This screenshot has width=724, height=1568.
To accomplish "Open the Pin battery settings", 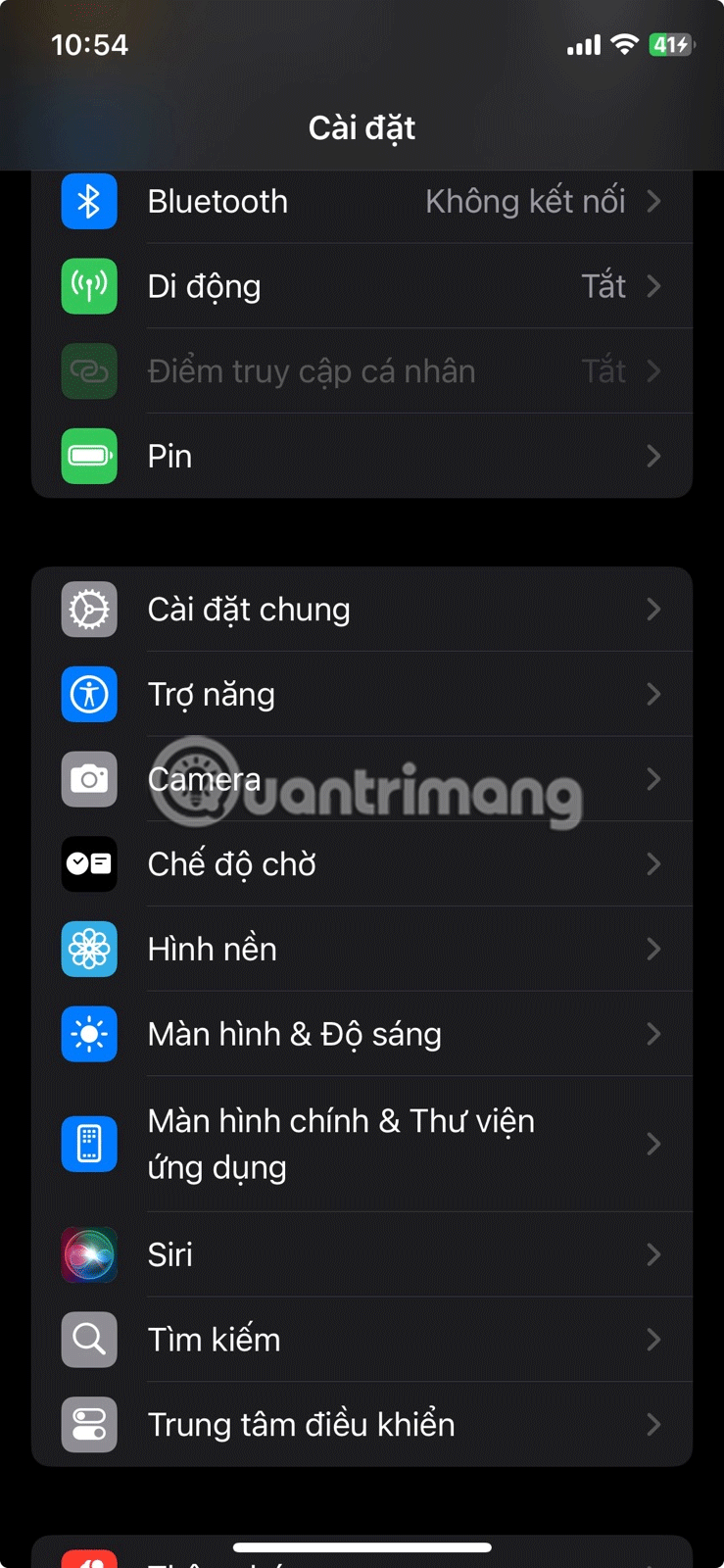I will click(362, 456).
